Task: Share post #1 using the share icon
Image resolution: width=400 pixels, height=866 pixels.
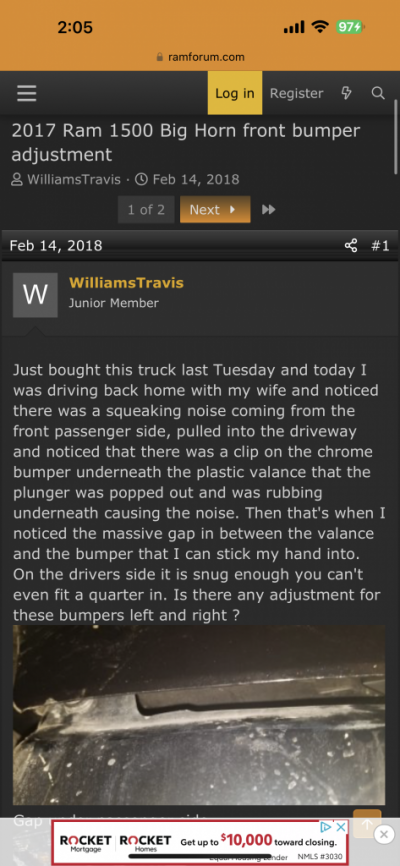Action: click(351, 245)
